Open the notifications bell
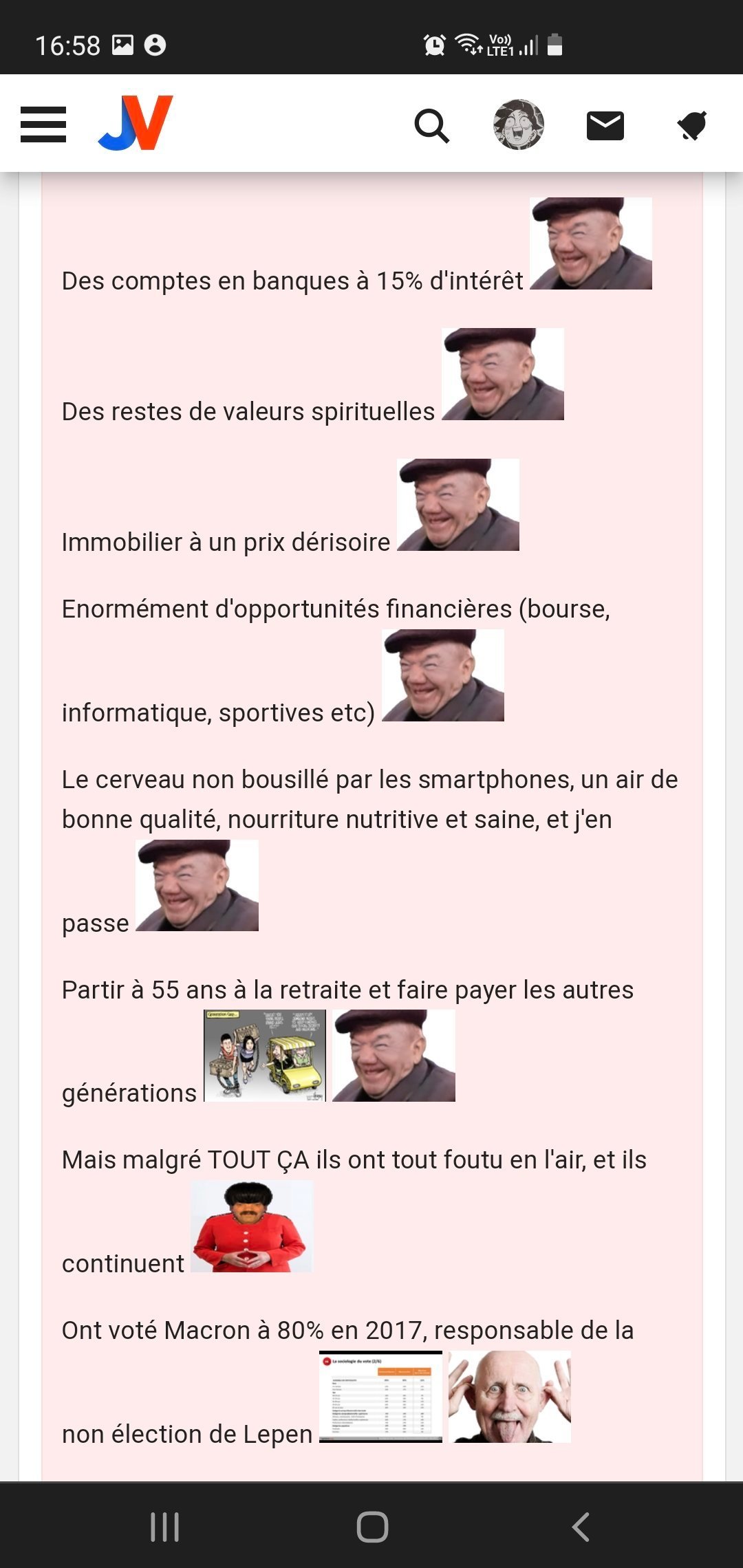The image size is (743, 1568). coord(692,125)
